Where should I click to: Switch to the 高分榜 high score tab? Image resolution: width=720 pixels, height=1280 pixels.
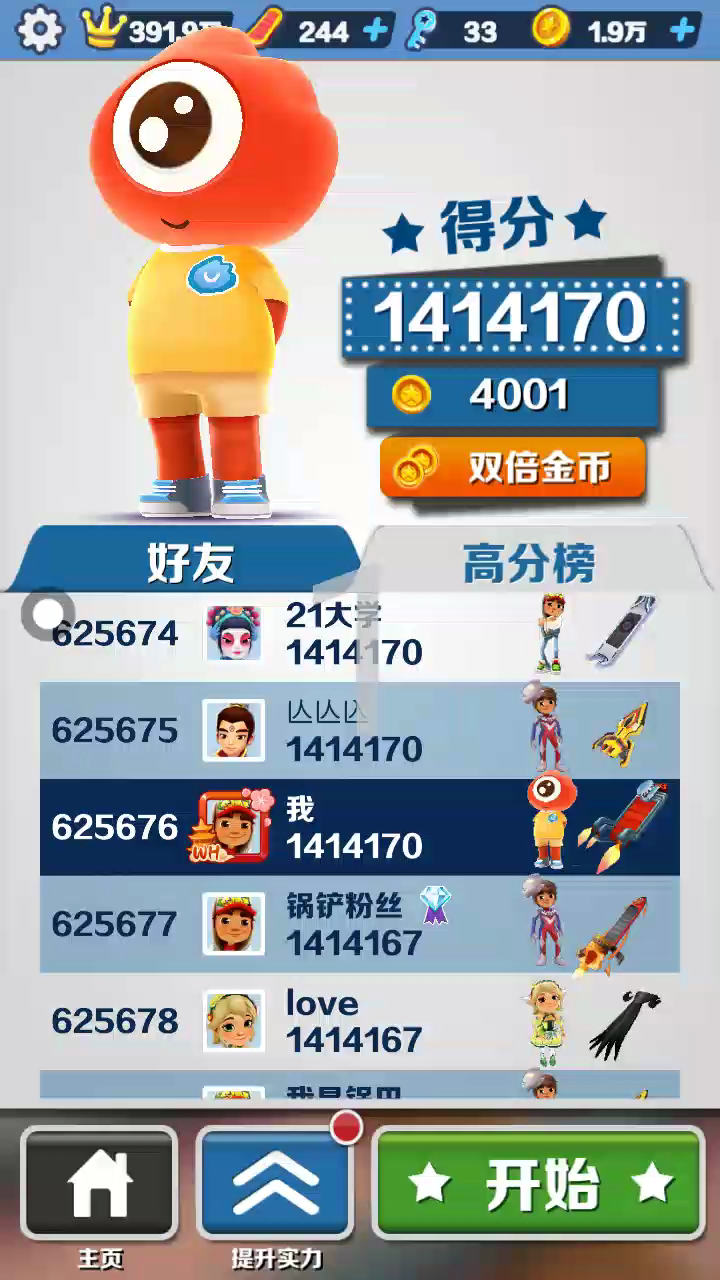click(x=528, y=562)
